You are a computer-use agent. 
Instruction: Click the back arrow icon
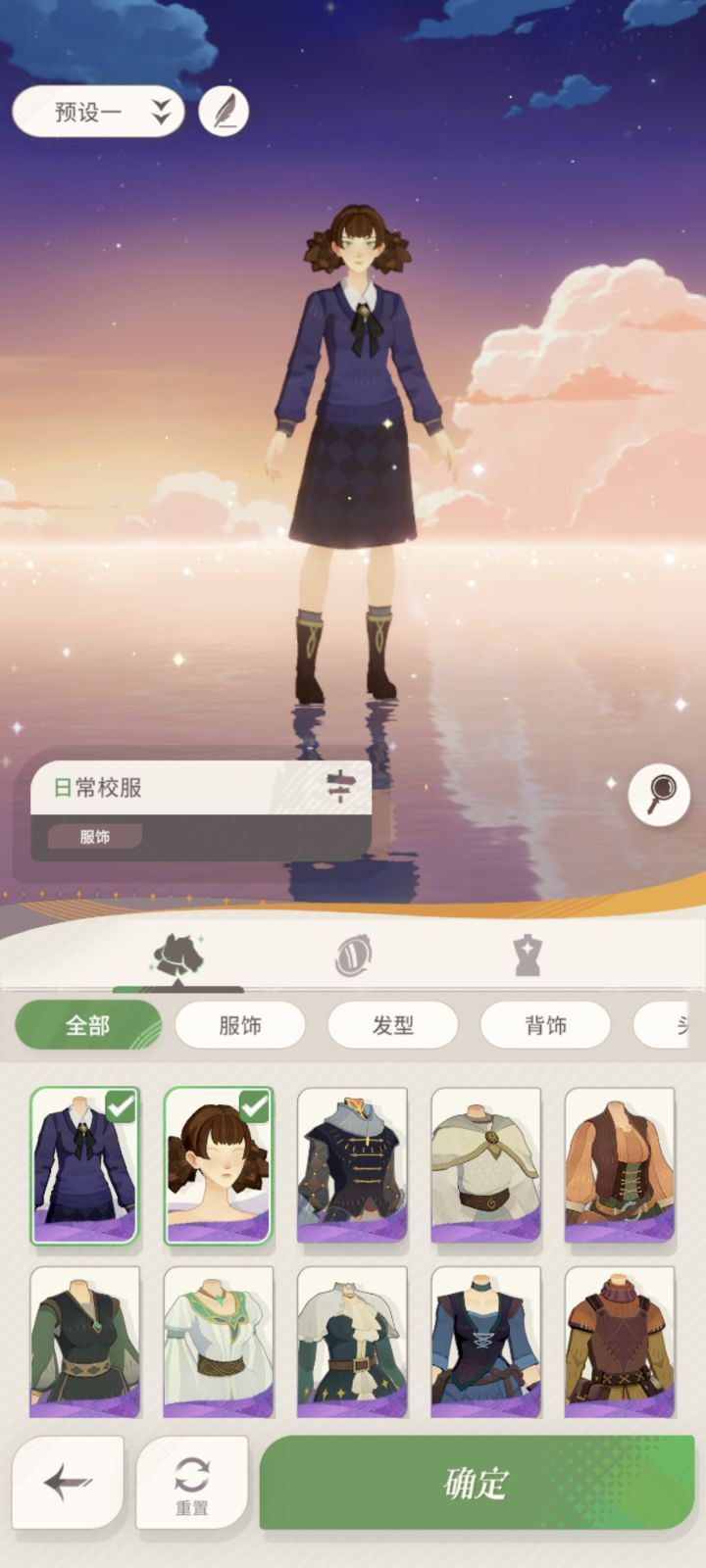(x=68, y=1482)
